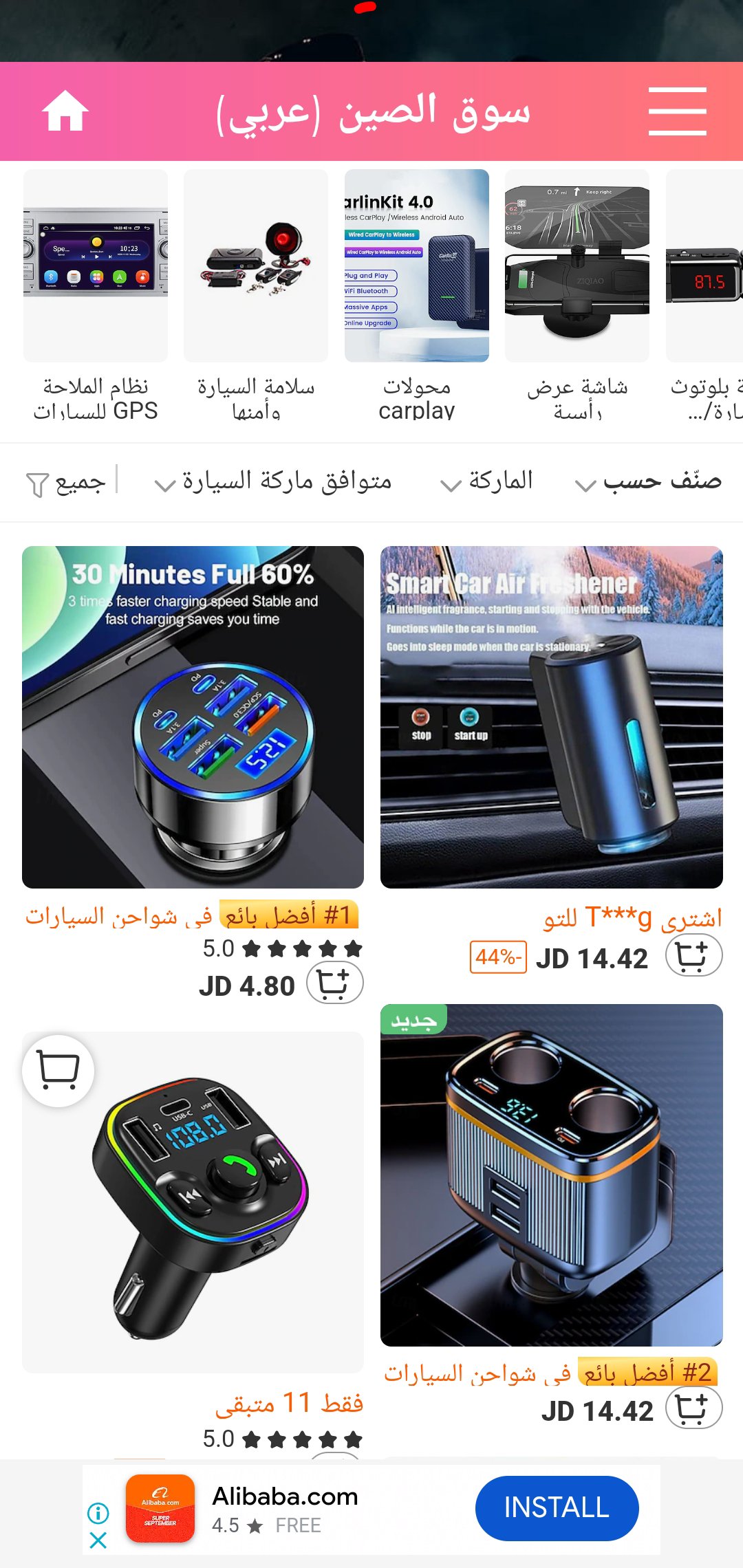Screen dimensions: 743x1568
Task: Install the Alibaba.com app from ad
Action: click(x=557, y=1508)
